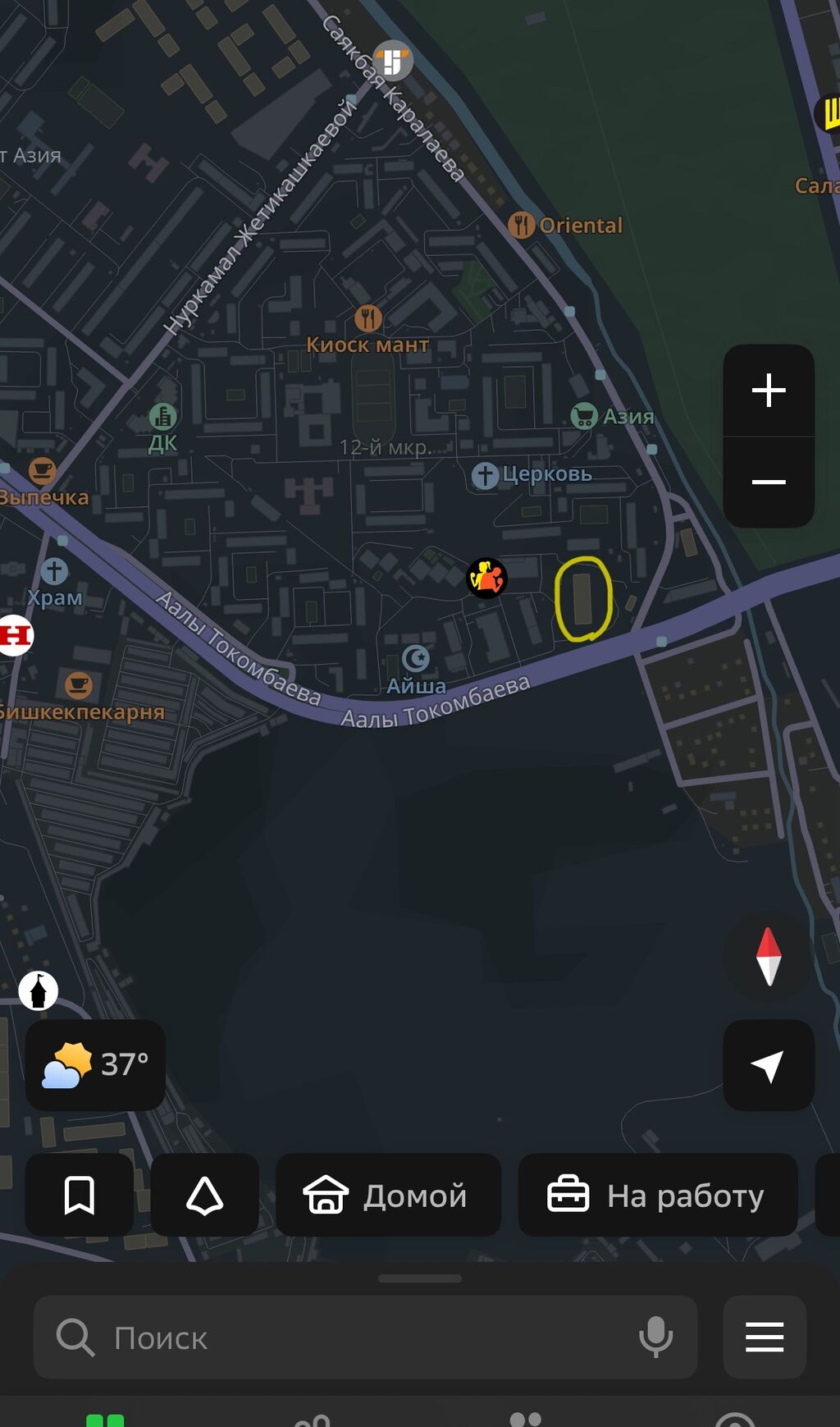Center map on my current location
The image size is (840, 1427).
(769, 1065)
